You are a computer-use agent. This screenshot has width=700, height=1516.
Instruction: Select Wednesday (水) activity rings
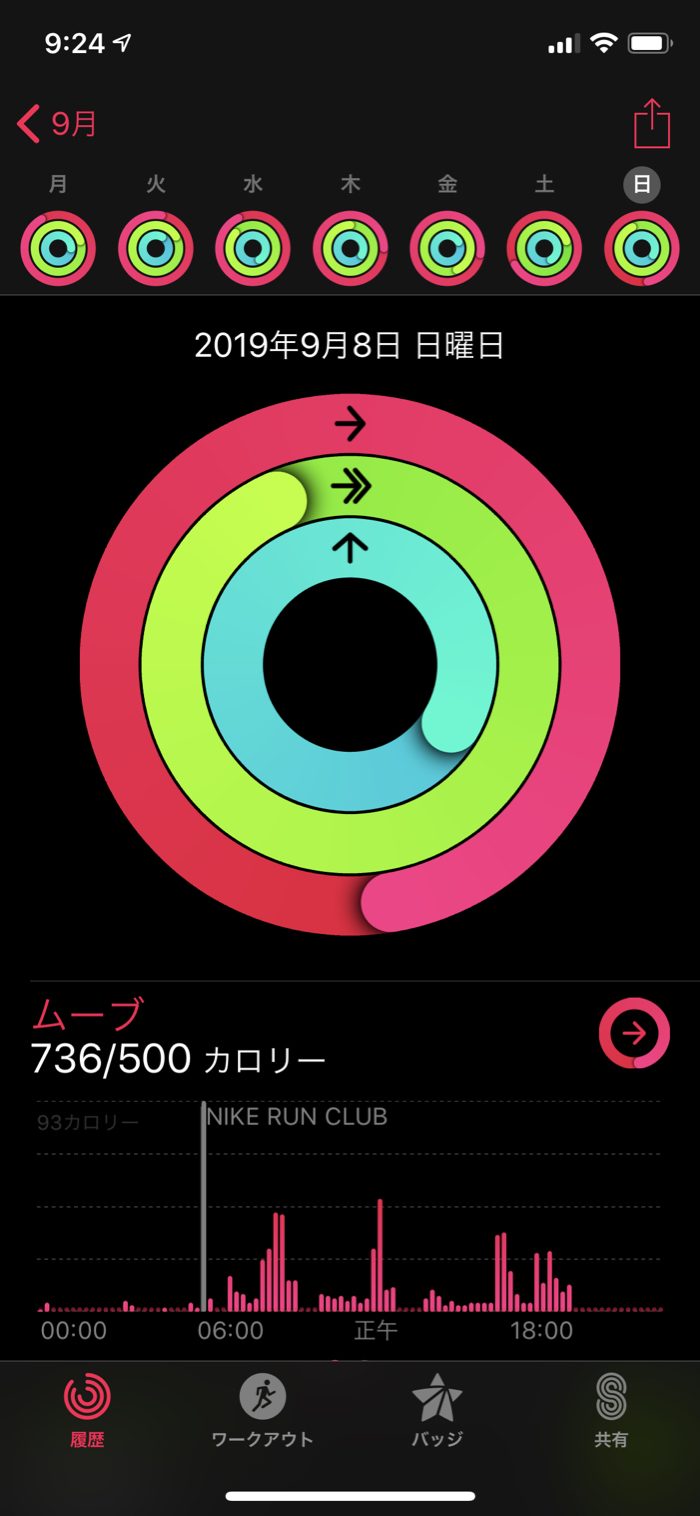253,249
